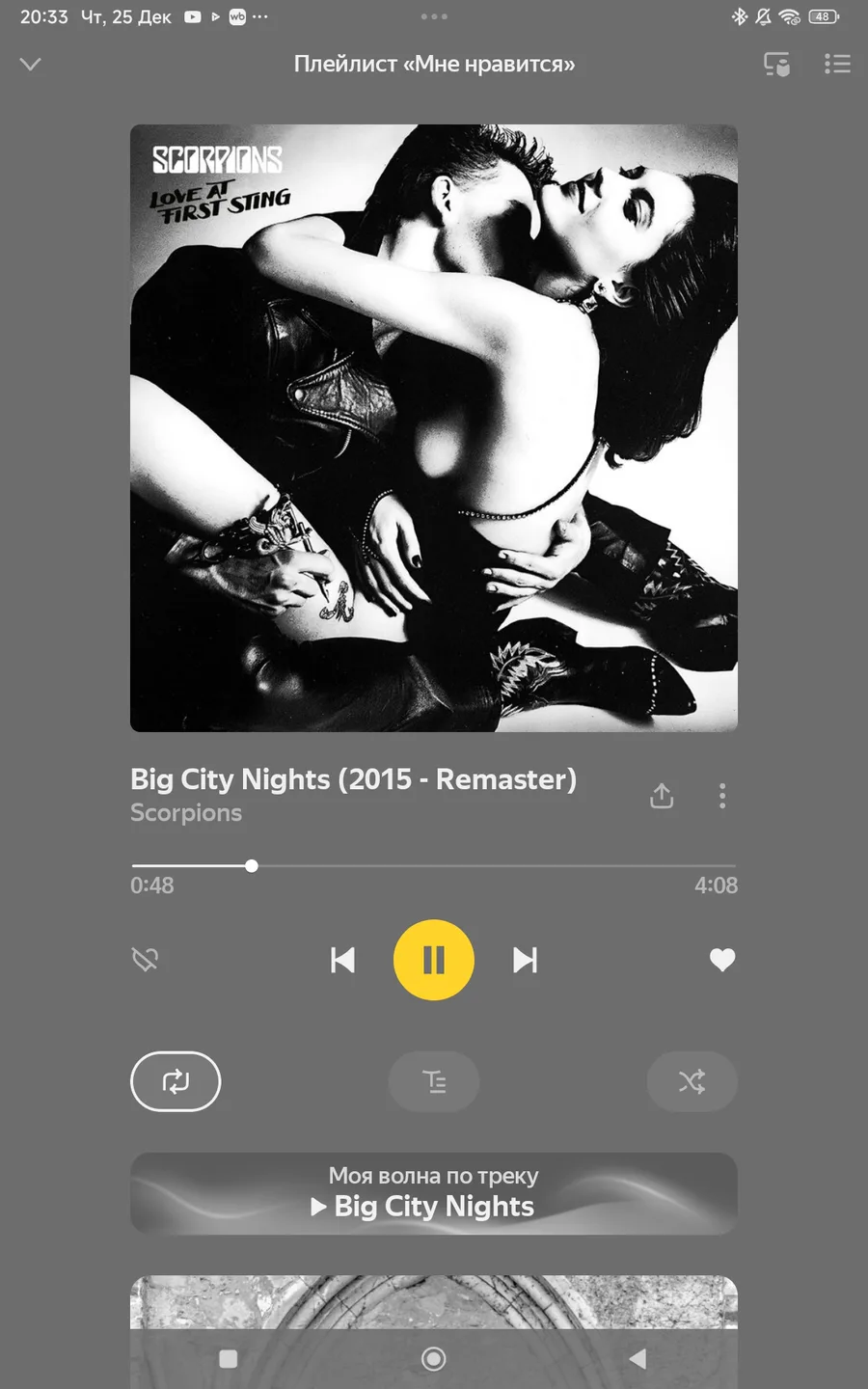Share Big City Nights track
This screenshot has height=1389, width=868.
pyautogui.click(x=662, y=796)
